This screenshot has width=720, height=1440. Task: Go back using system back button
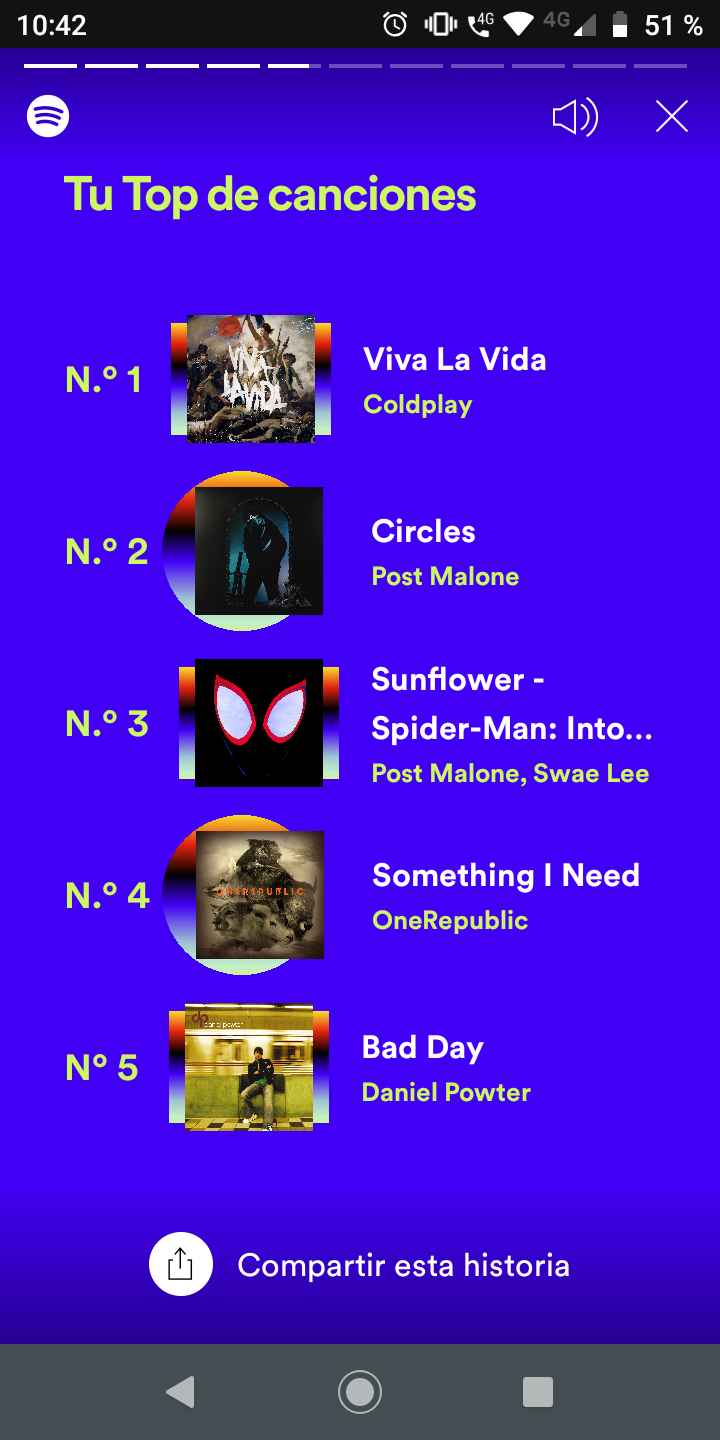pos(181,1392)
